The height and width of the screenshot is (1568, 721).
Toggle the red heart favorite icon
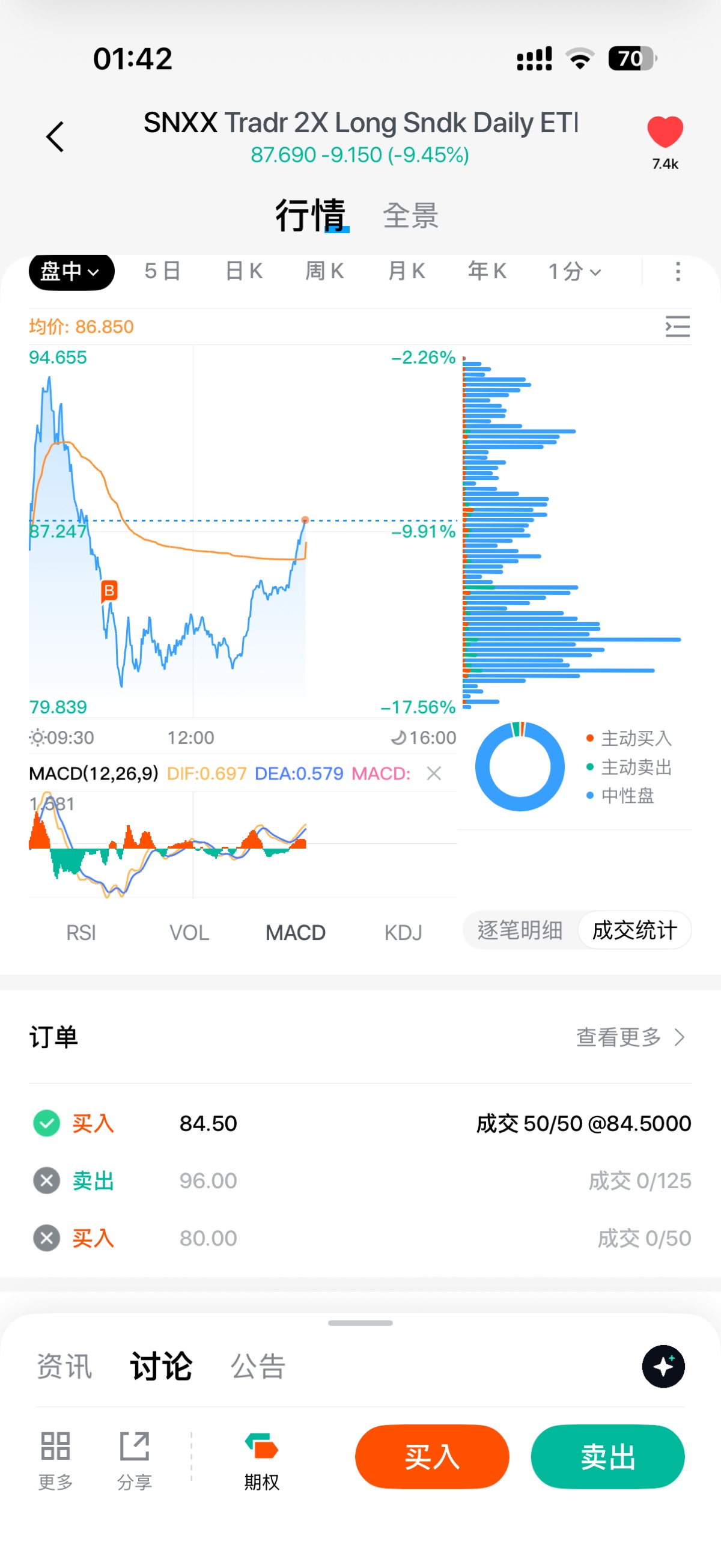[665, 132]
